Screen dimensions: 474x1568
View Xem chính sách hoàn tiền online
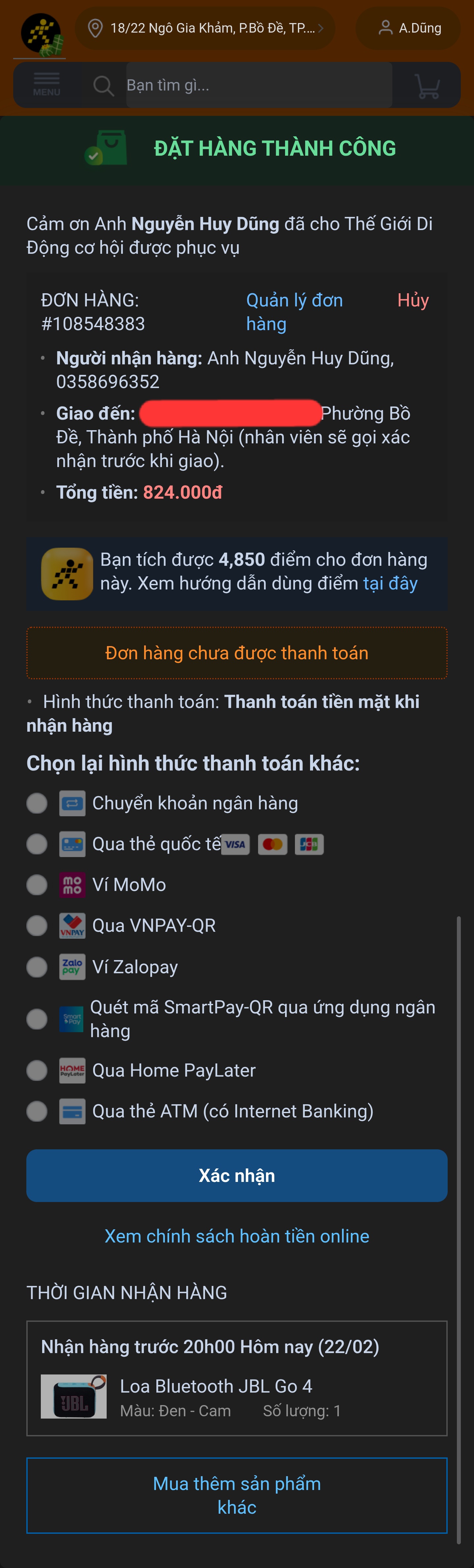tap(237, 1236)
